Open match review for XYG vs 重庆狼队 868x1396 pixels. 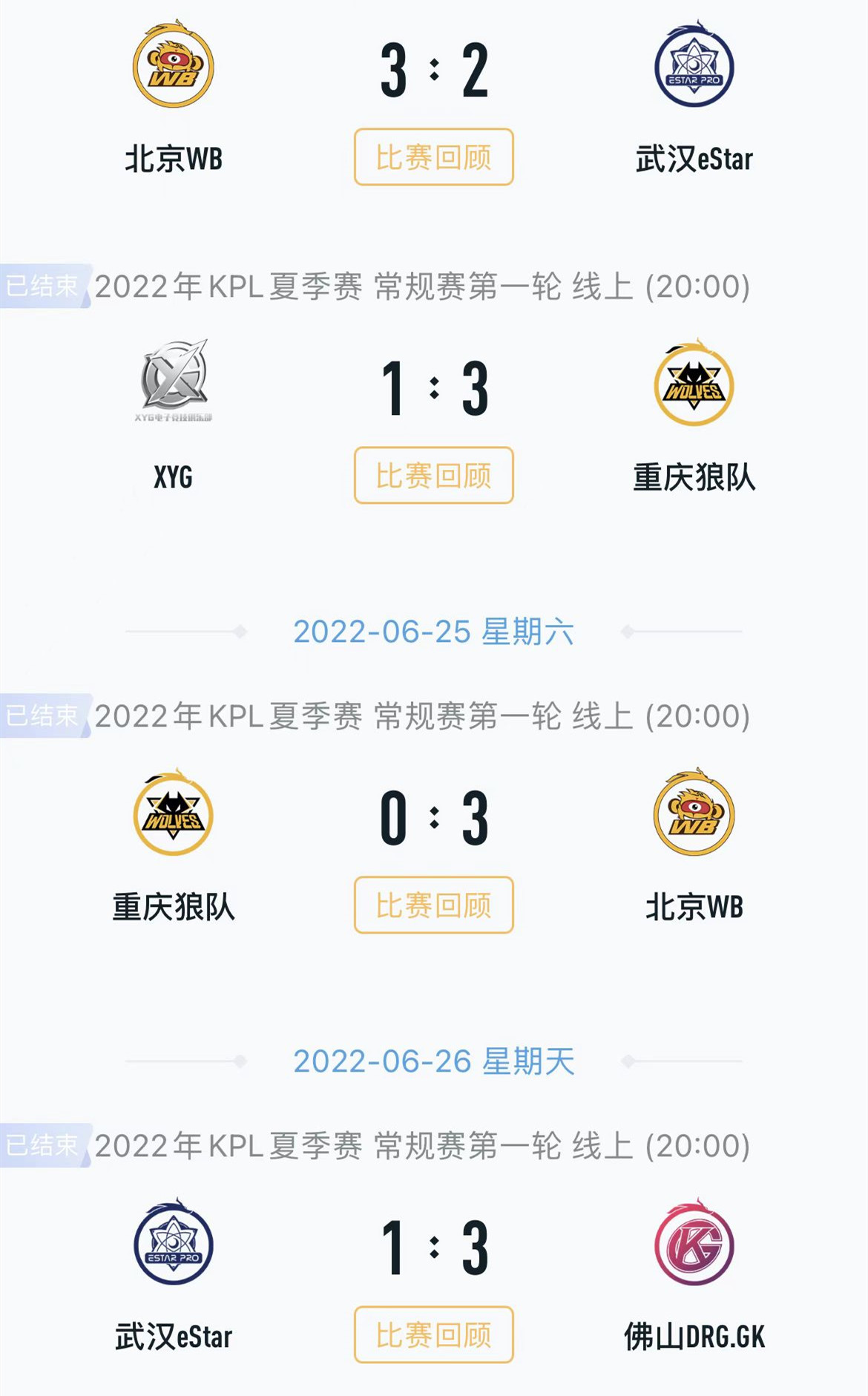433,476
